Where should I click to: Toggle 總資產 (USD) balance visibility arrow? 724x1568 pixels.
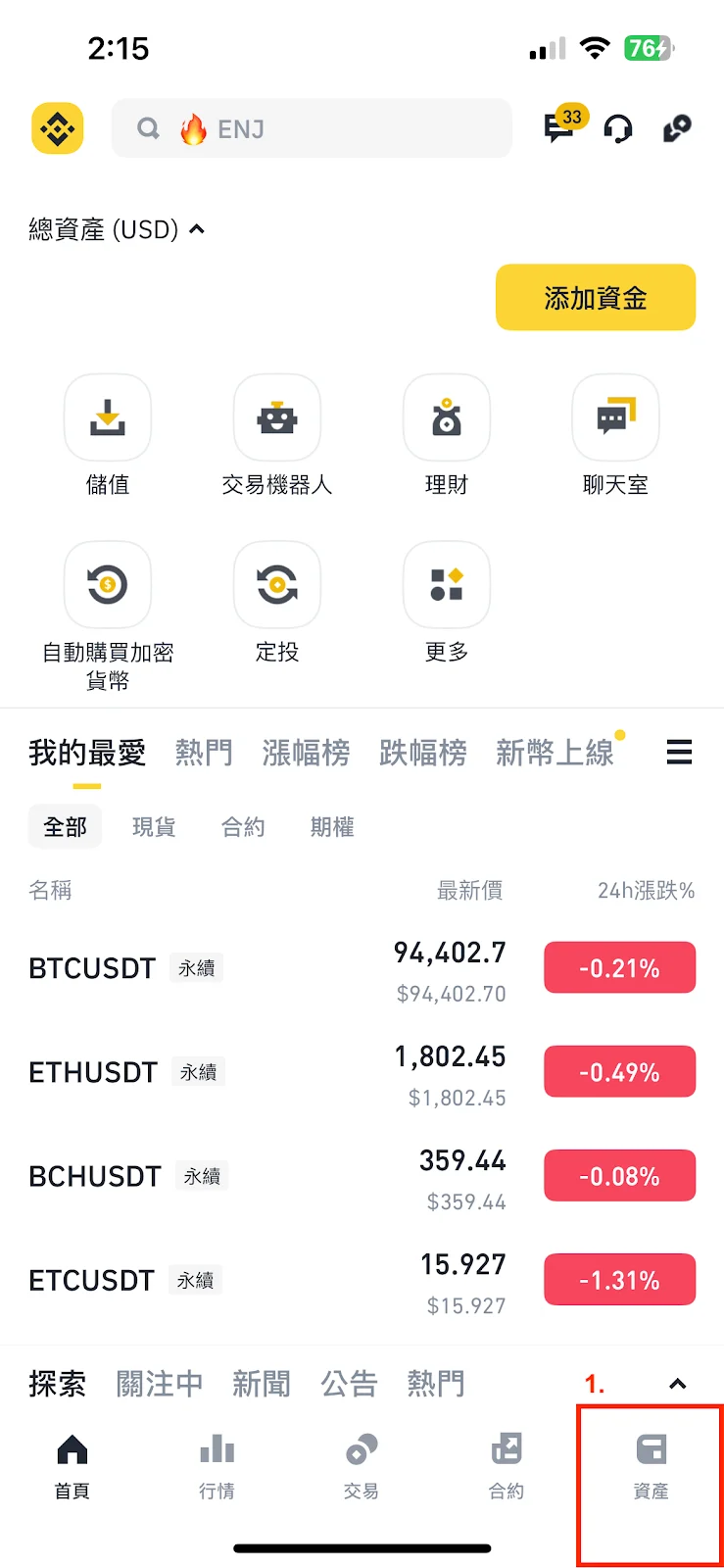tap(197, 229)
